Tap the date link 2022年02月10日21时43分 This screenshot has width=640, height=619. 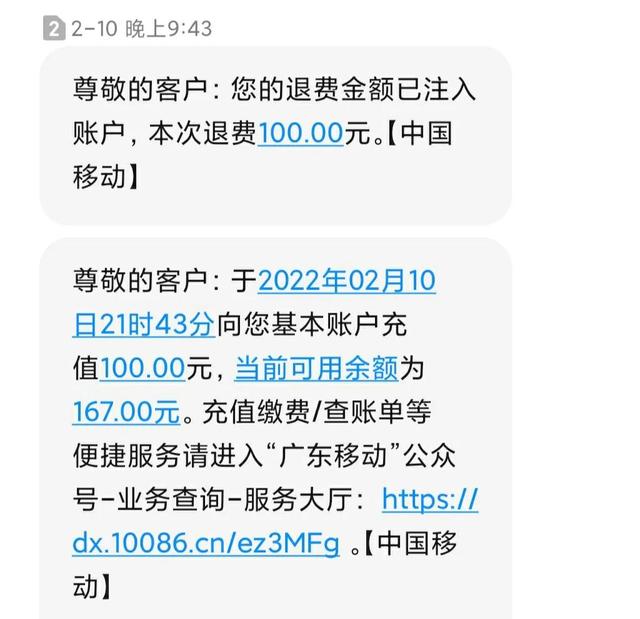[x=346, y=281]
